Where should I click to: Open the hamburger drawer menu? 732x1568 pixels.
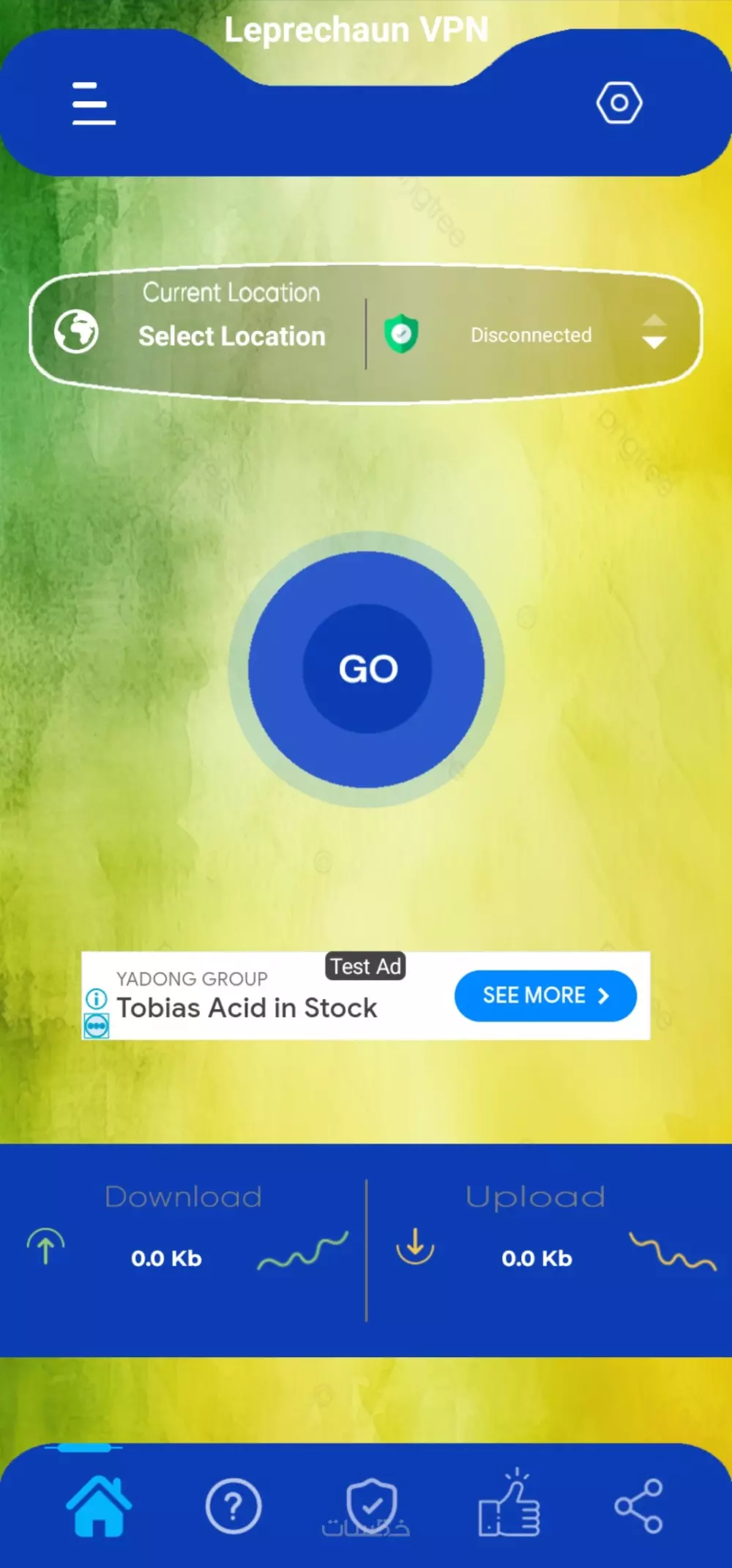[x=94, y=103]
